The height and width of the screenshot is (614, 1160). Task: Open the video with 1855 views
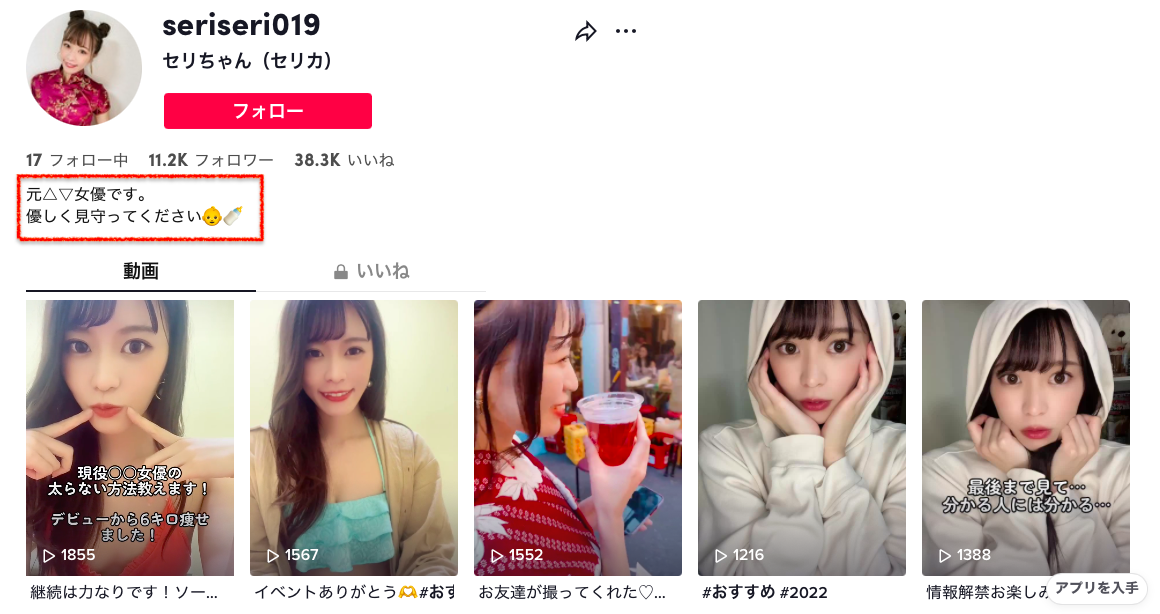click(130, 438)
